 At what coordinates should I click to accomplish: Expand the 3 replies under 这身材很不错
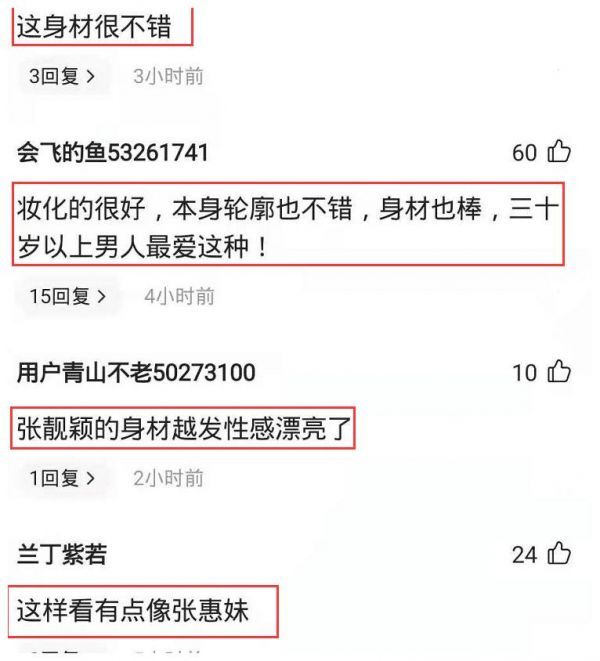coord(63,76)
